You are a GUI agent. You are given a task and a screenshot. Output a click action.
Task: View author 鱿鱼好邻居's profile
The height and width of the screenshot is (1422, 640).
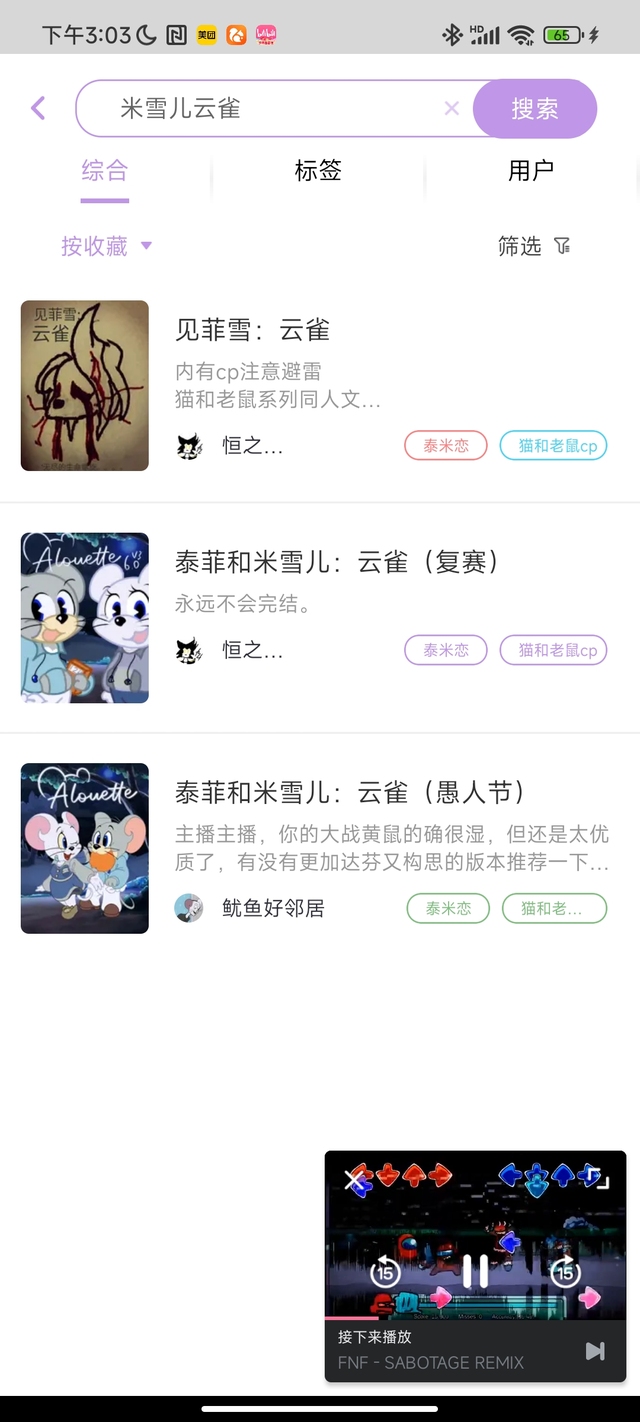[x=272, y=908]
